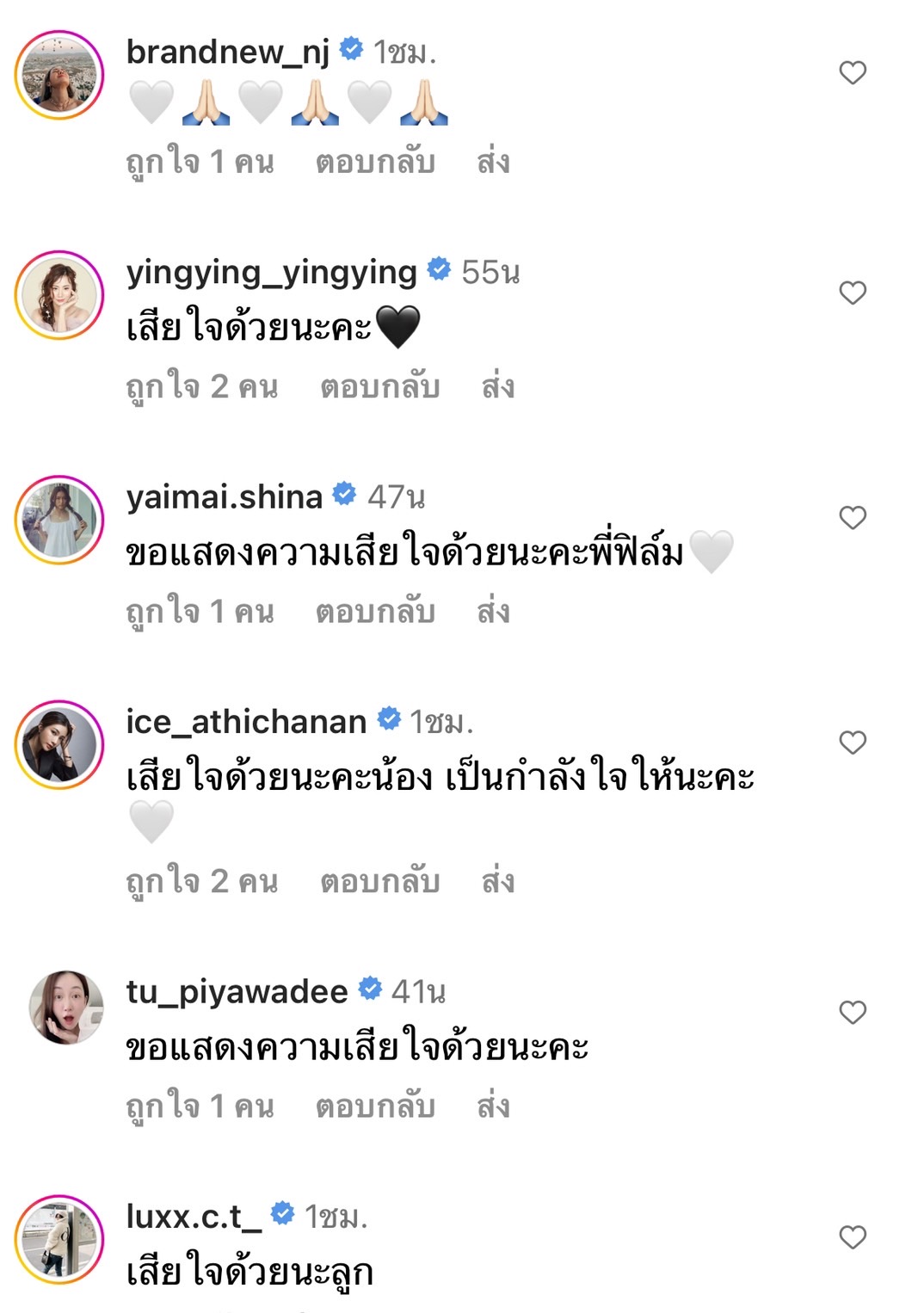Click the verified badge next to brandnew_nj

click(x=351, y=50)
